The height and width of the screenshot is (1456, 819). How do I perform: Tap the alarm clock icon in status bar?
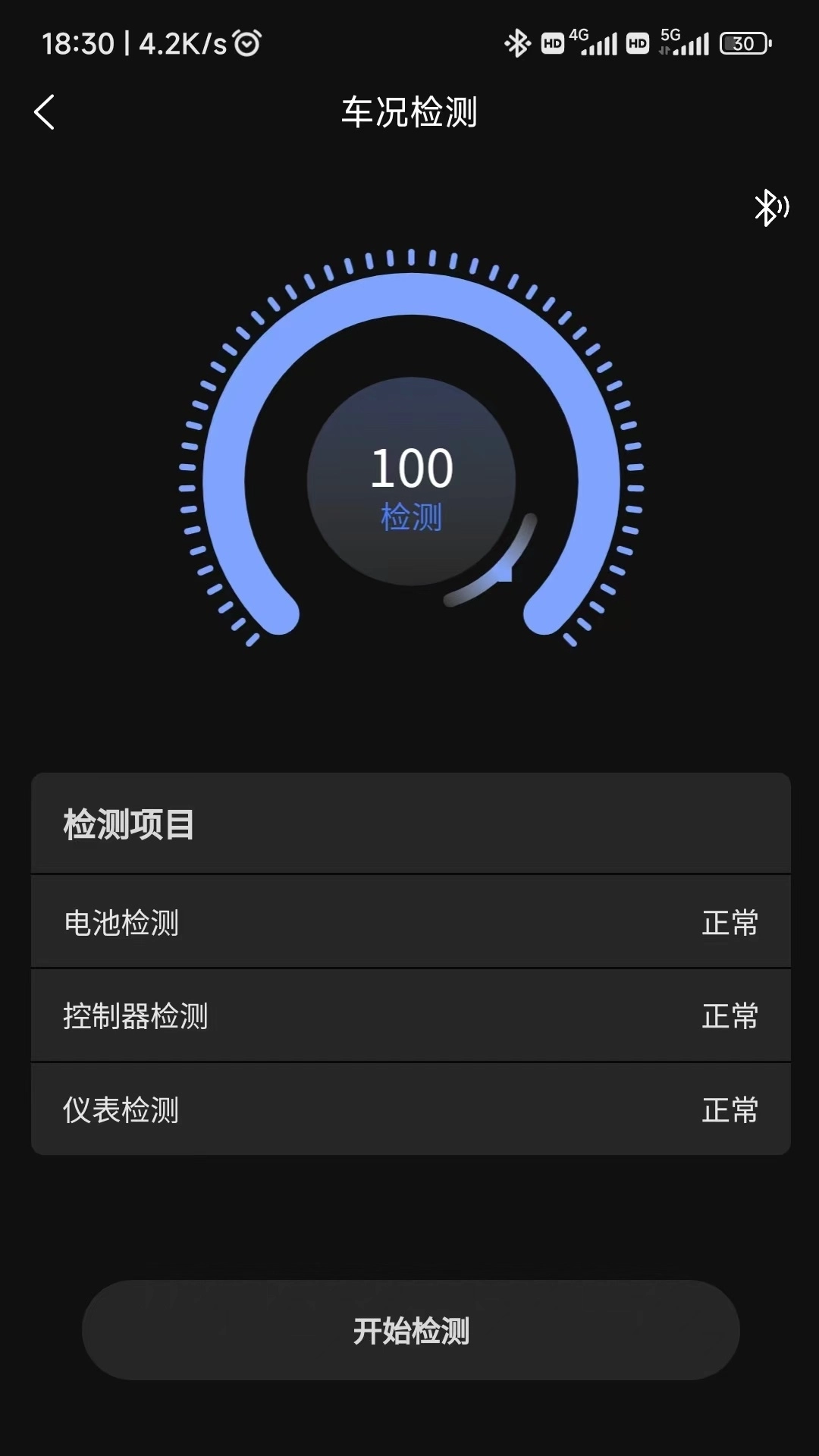[x=248, y=44]
